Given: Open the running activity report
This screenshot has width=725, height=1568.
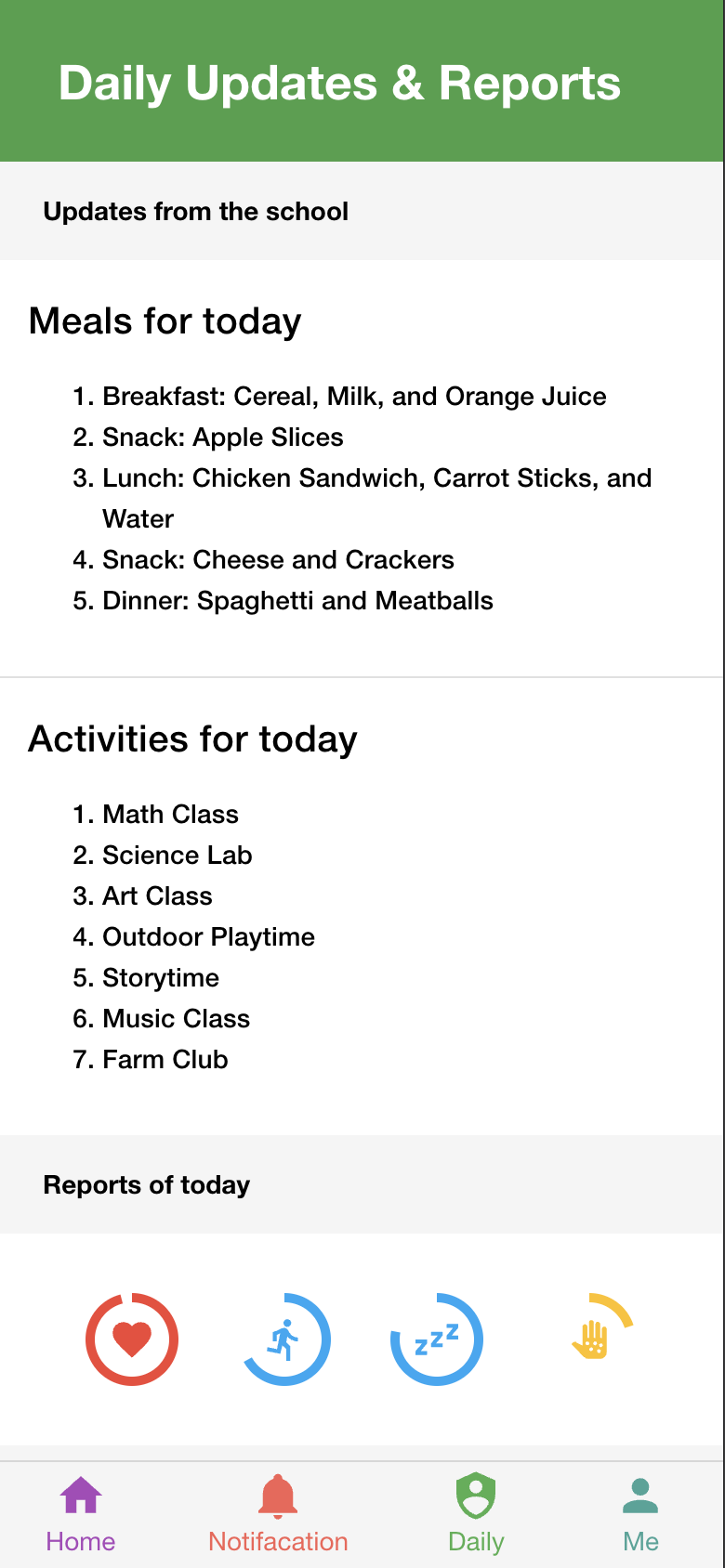Looking at the screenshot, I should tap(284, 1339).
